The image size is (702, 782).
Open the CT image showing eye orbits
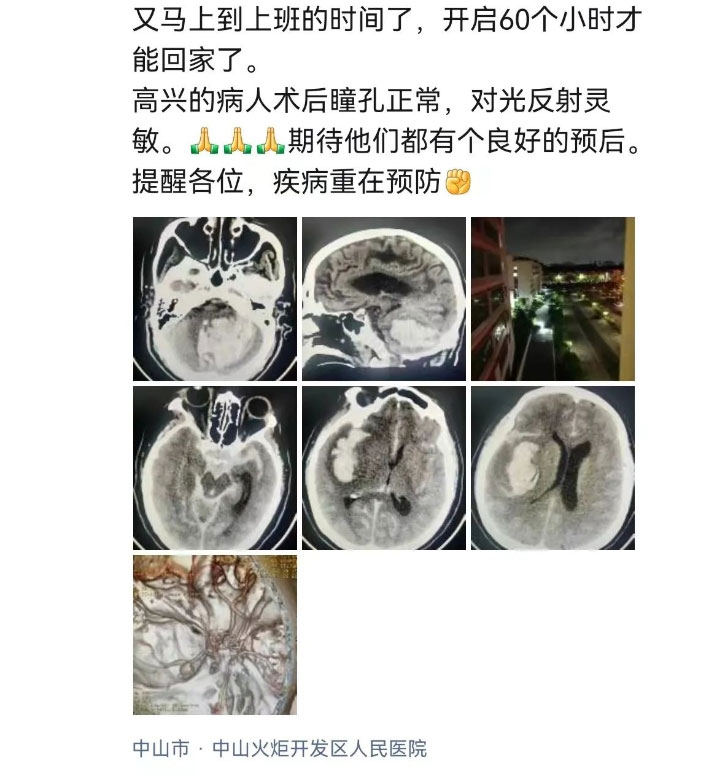click(x=215, y=468)
